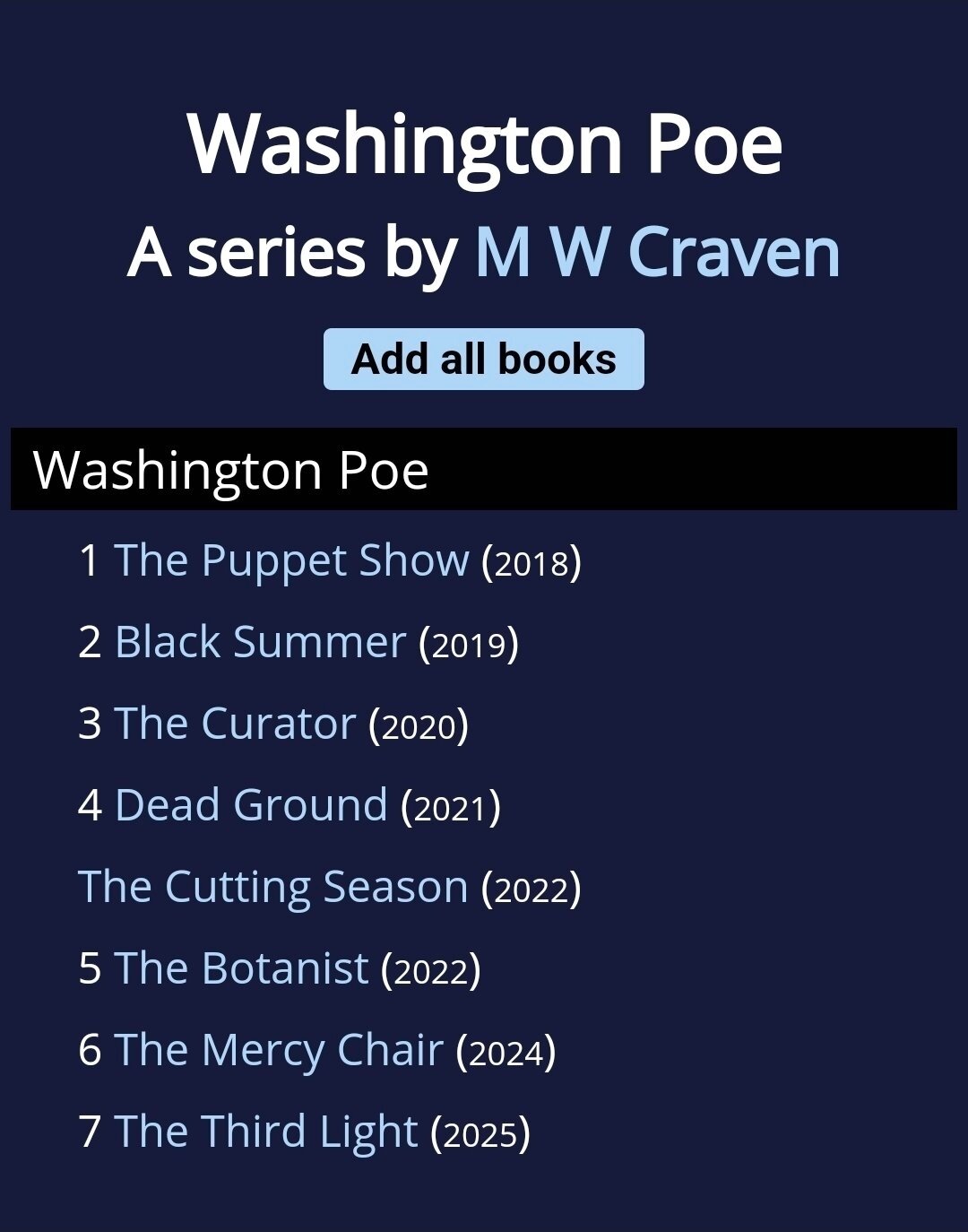The height and width of the screenshot is (1232, 968).
Task: View details for Black Summer
Action: (260, 643)
